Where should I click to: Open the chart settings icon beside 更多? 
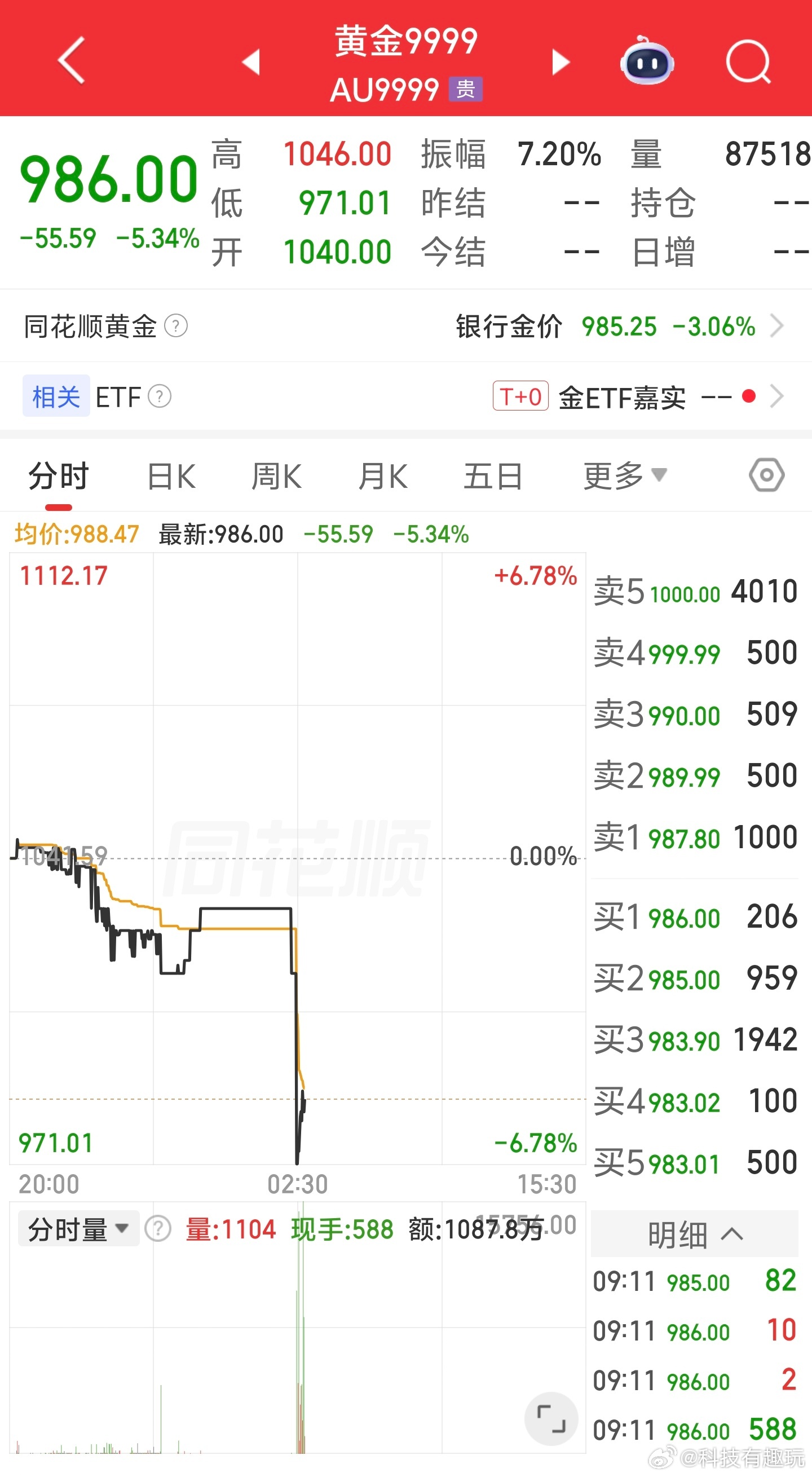[767, 475]
